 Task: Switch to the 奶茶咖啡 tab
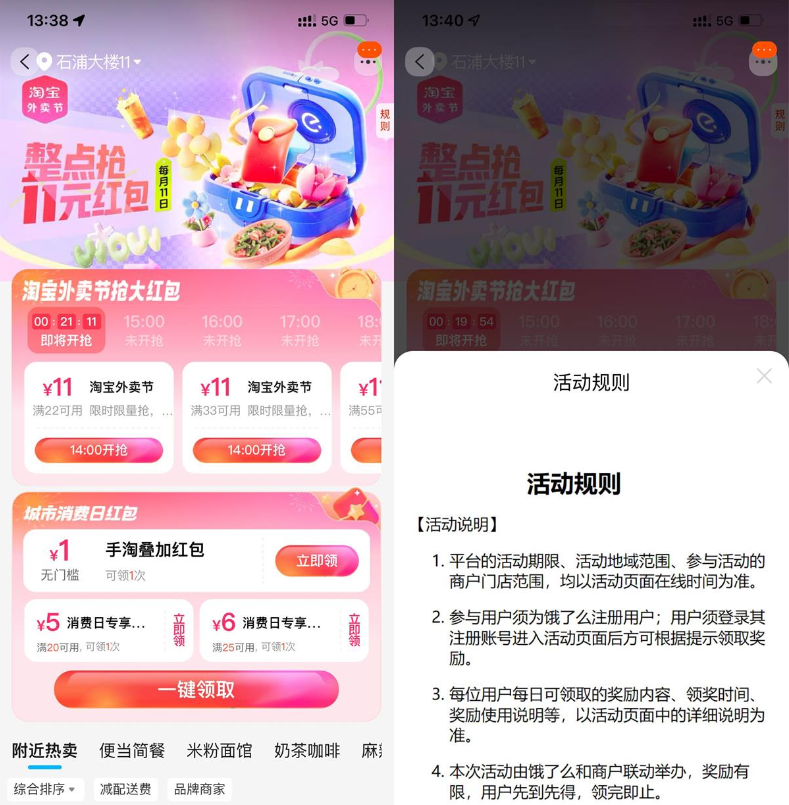point(307,750)
